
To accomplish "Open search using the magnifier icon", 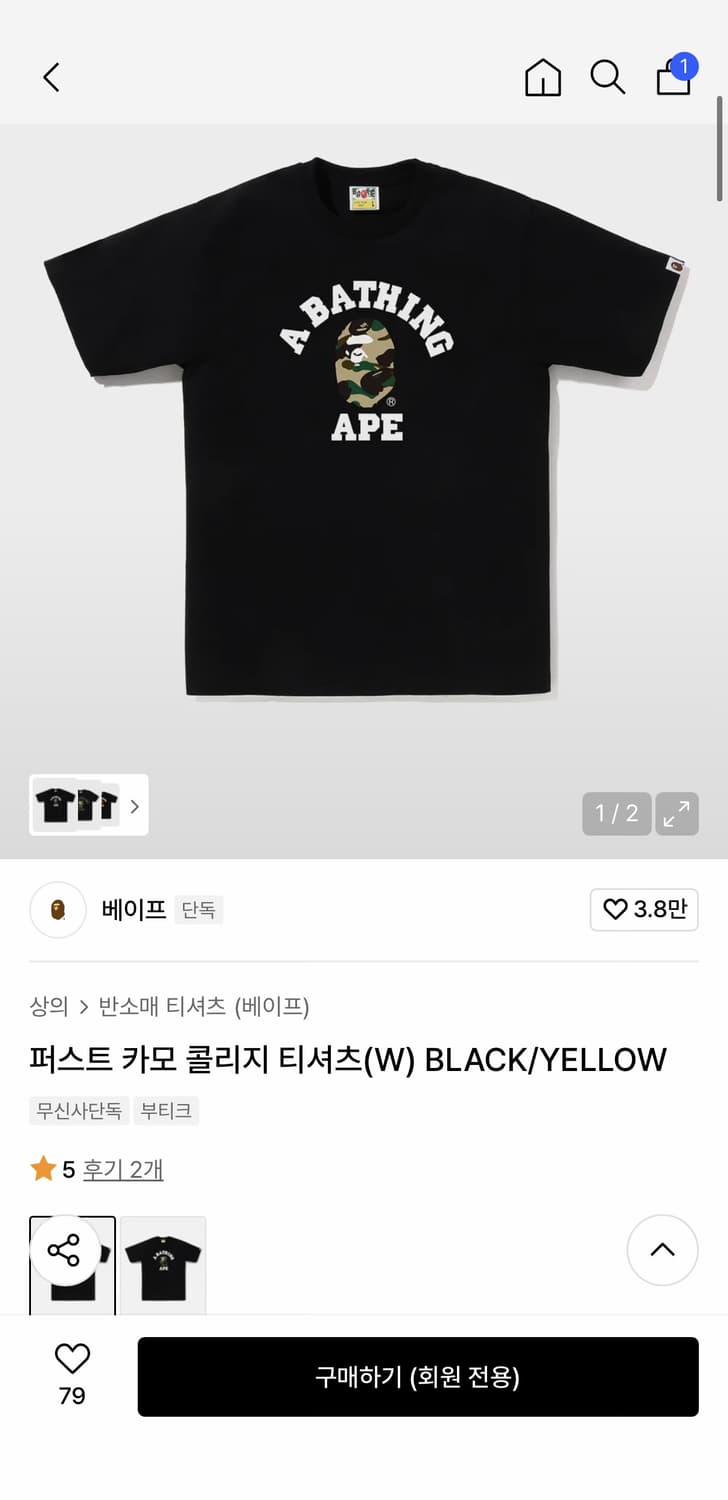I will [x=608, y=77].
